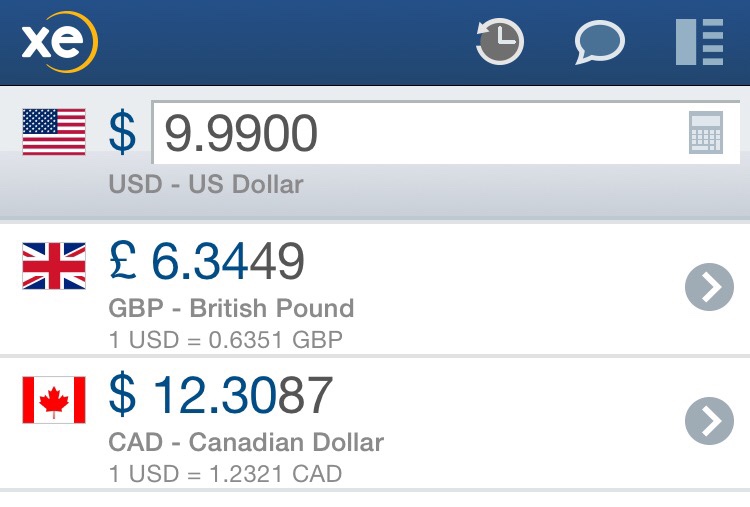The image size is (750, 507).
Task: Tap the USD amount field showing 9.9900
Action: (x=446, y=132)
